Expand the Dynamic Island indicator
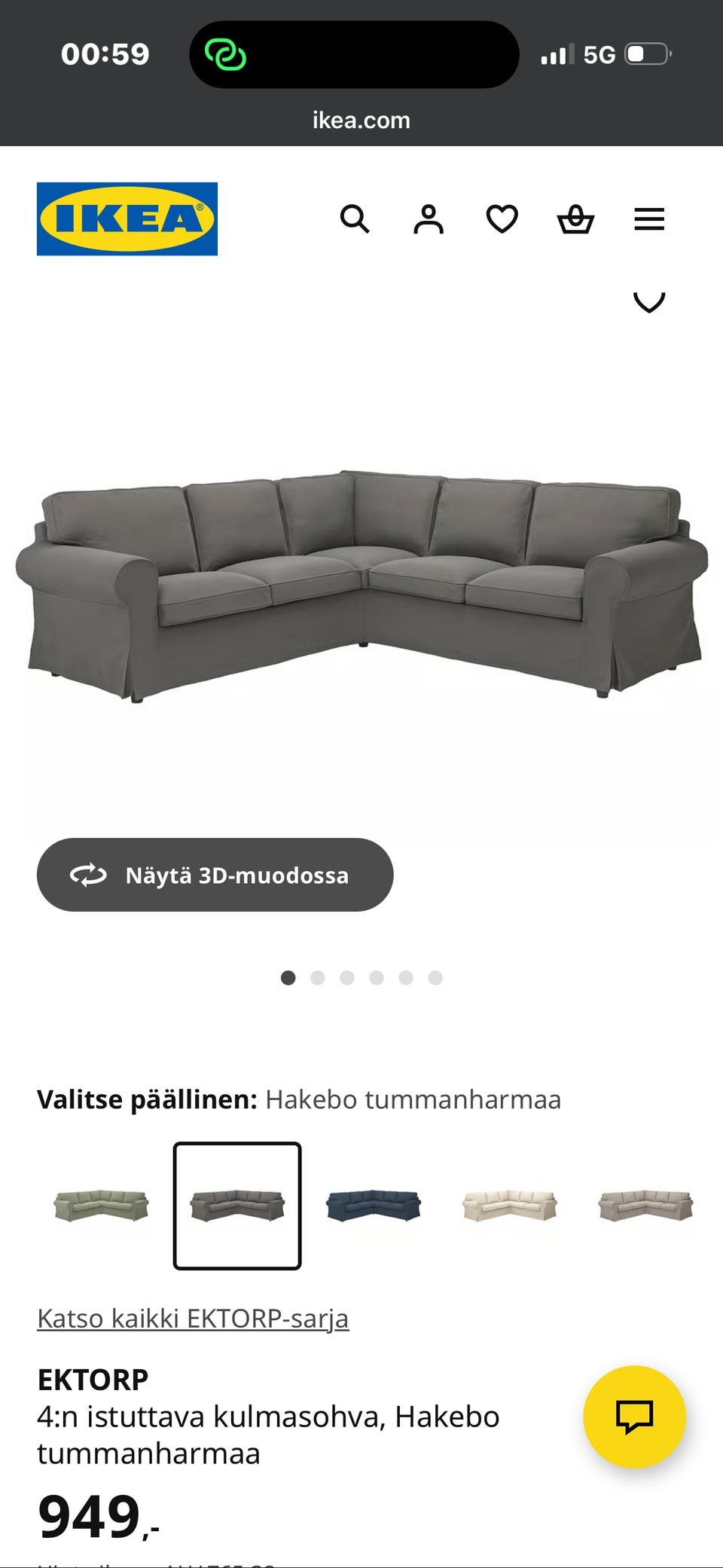Image resolution: width=723 pixels, height=1568 pixels. click(x=354, y=53)
